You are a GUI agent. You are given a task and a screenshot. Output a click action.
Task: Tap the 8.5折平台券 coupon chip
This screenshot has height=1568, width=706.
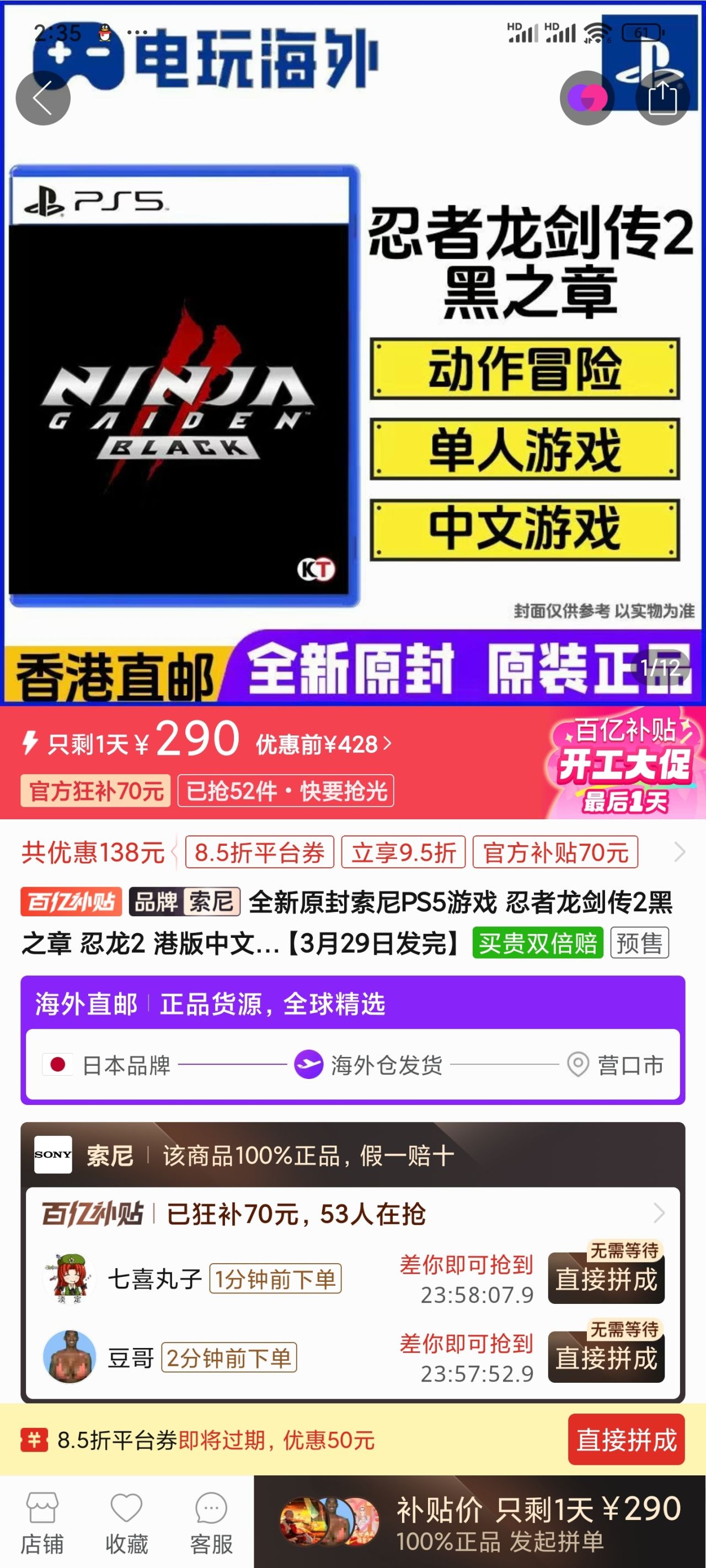[x=259, y=852]
